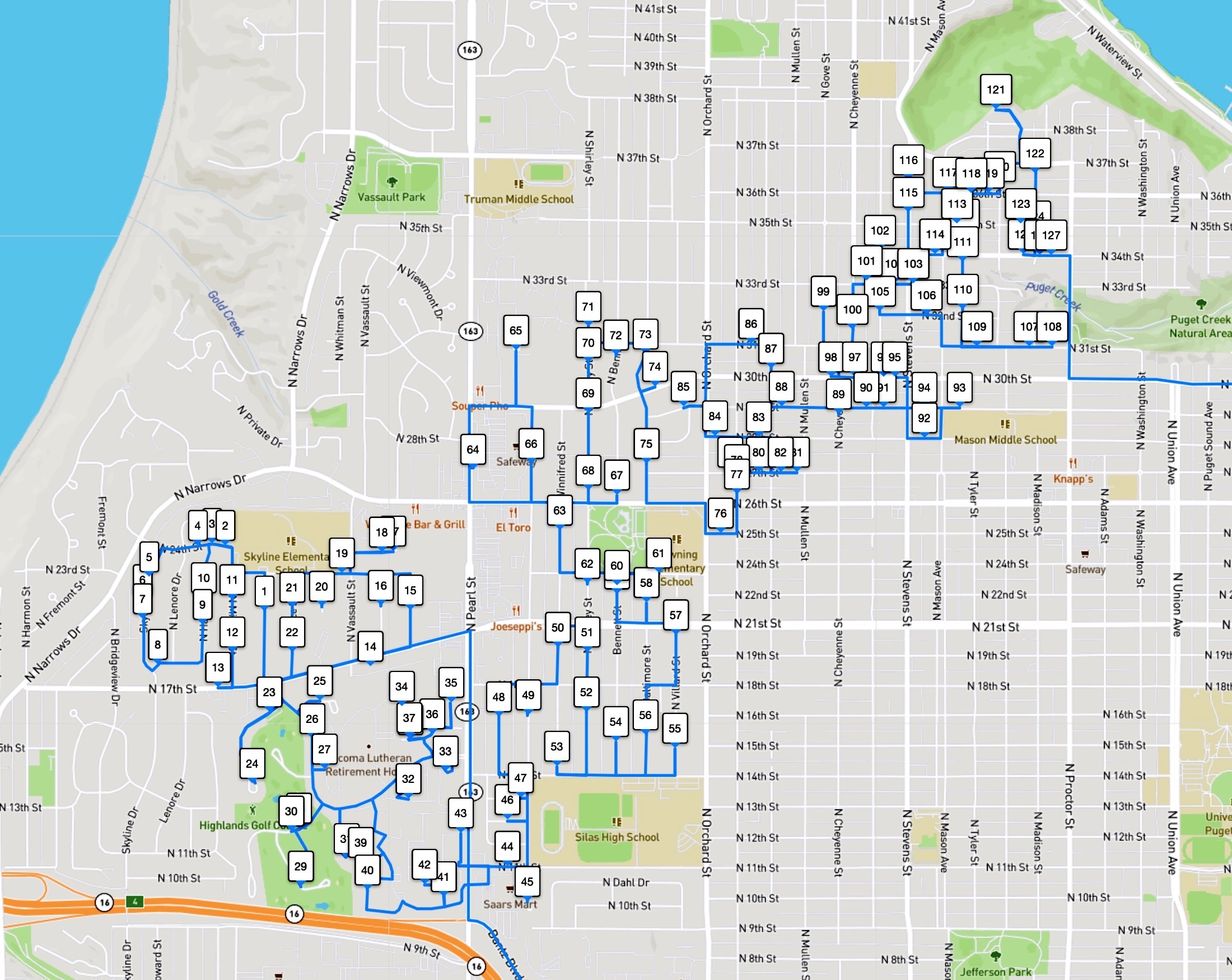This screenshot has height=980, width=1232.
Task: Tap stop marker 75
Action: [646, 444]
